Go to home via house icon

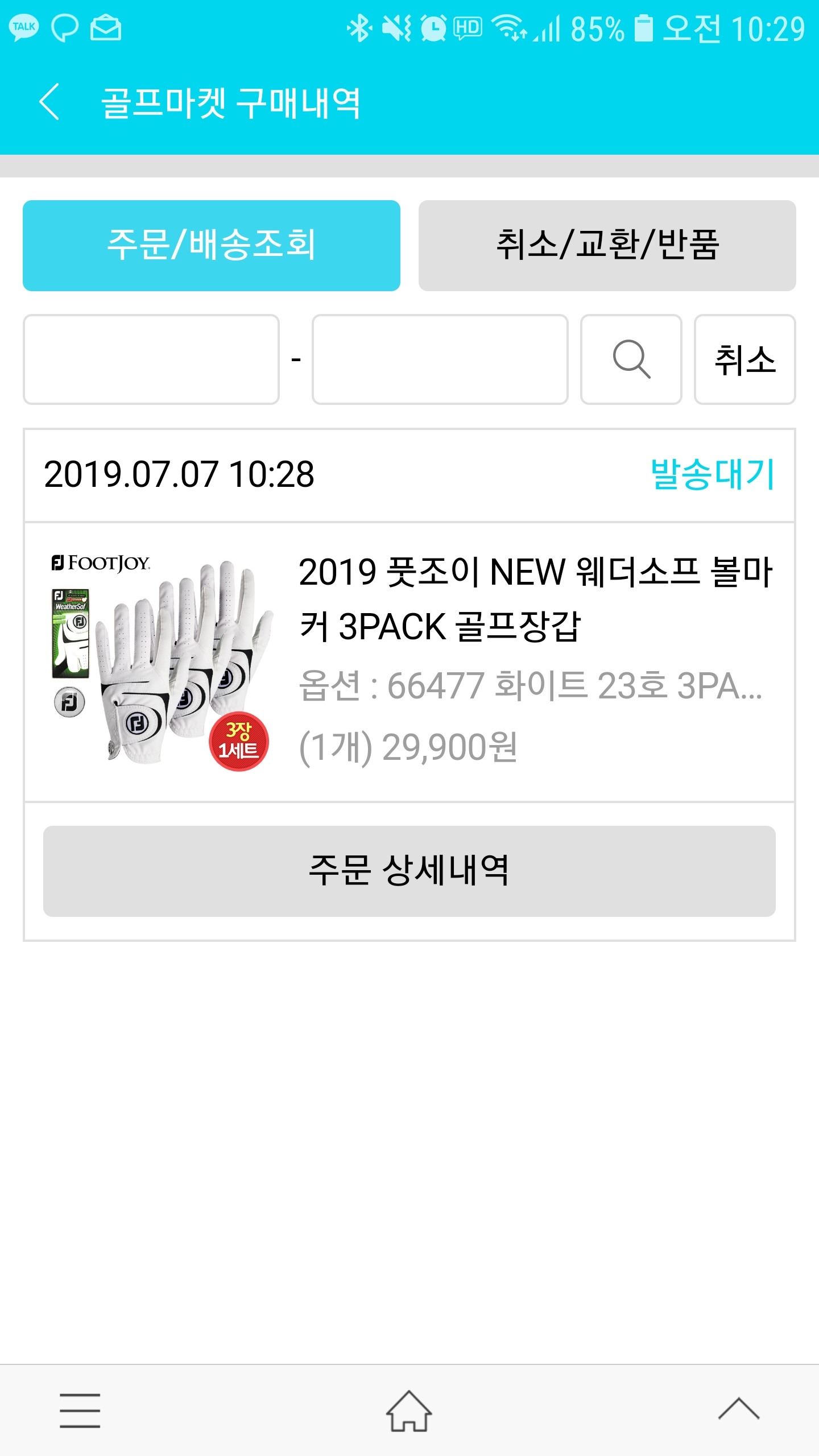(x=409, y=1411)
